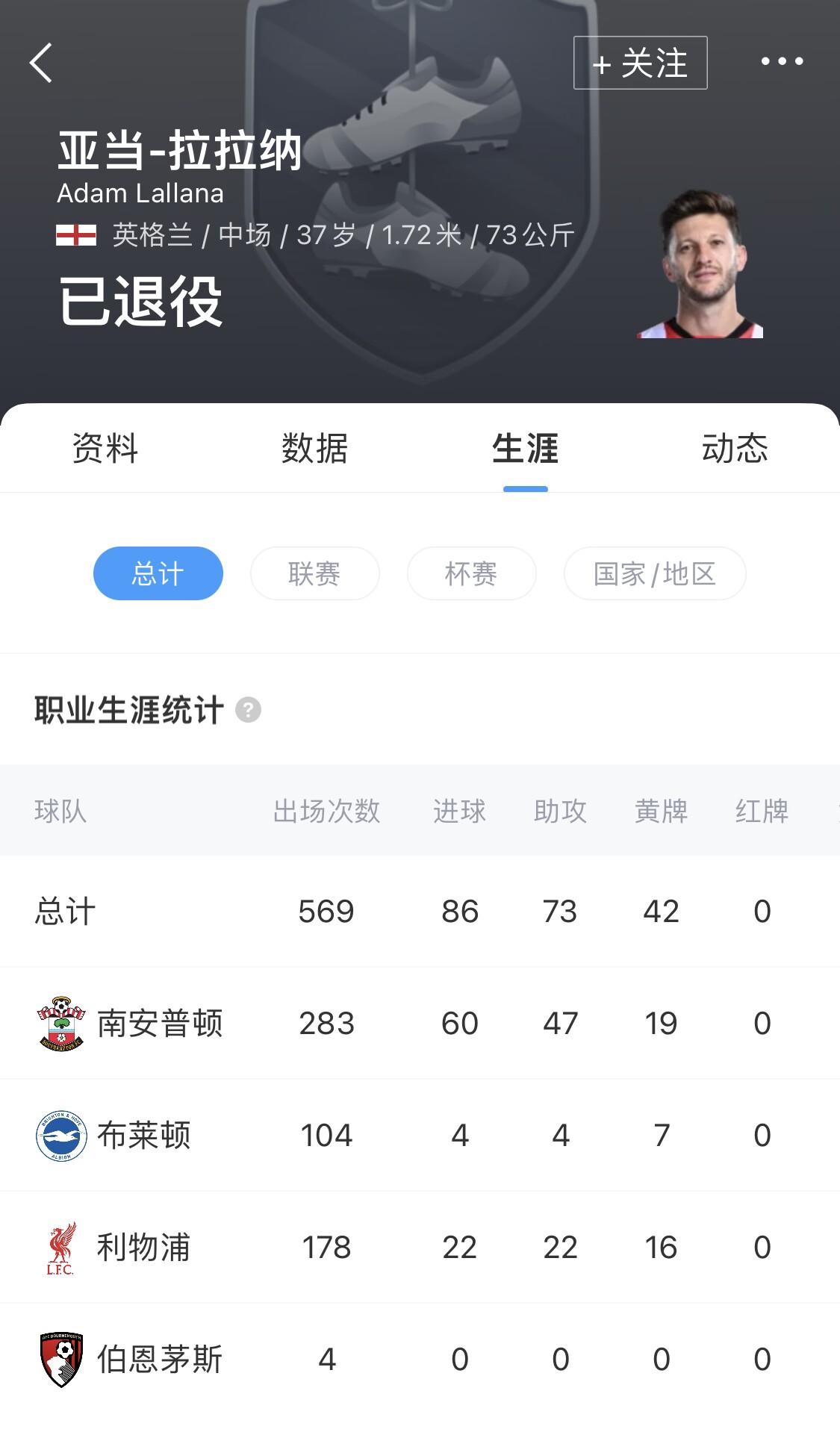
Task: Switch to the 数据 tab
Action: click(x=314, y=449)
